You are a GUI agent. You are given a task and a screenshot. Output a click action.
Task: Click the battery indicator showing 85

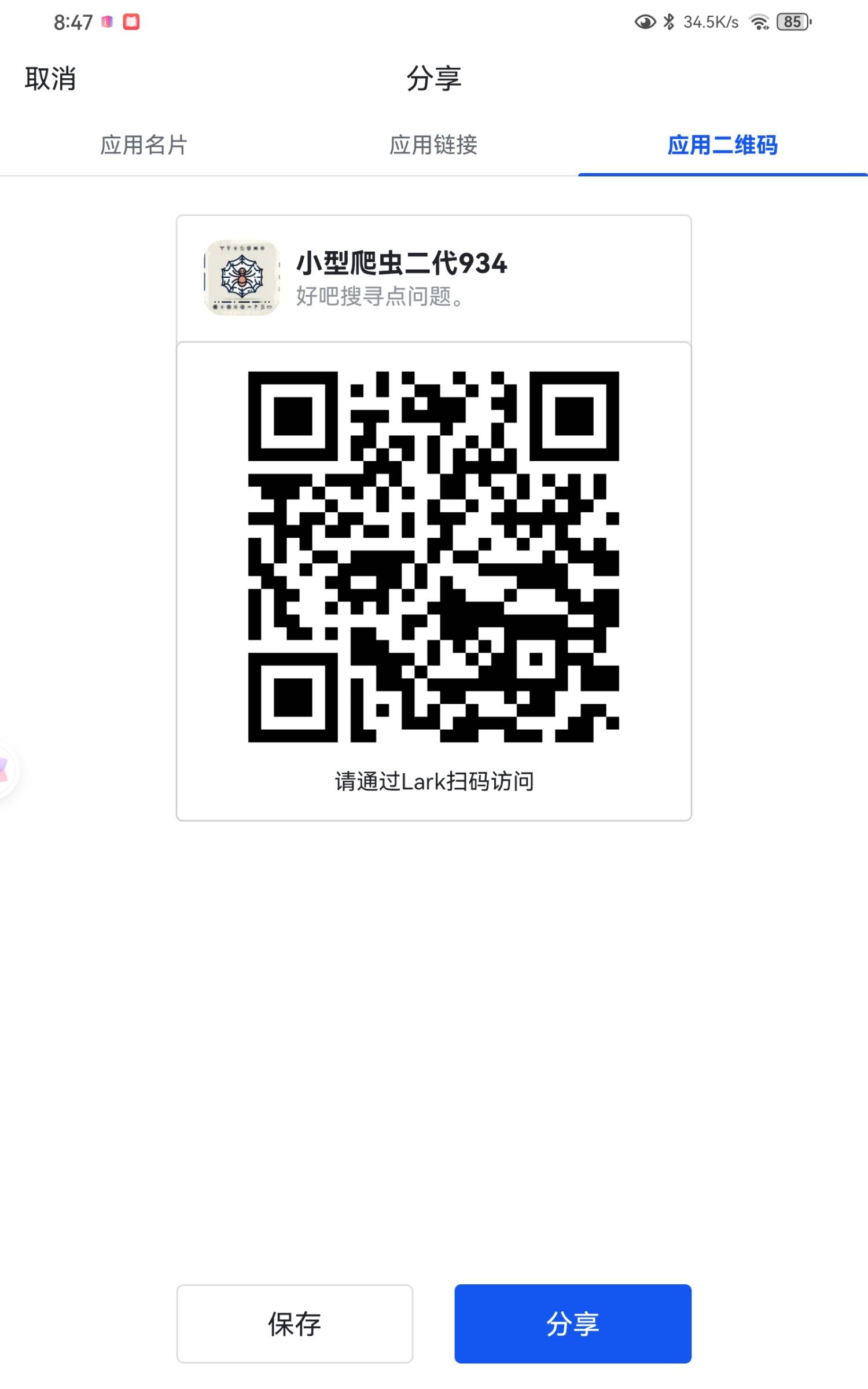(x=794, y=22)
